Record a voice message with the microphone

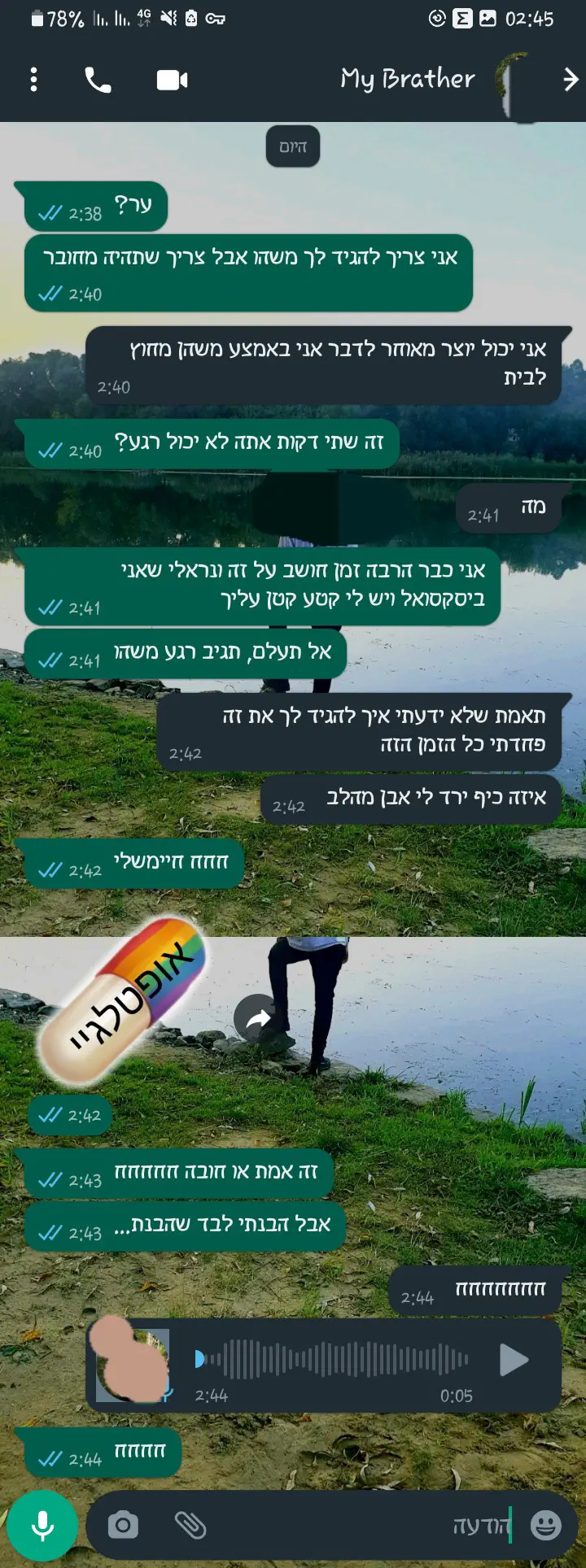[x=42, y=1526]
